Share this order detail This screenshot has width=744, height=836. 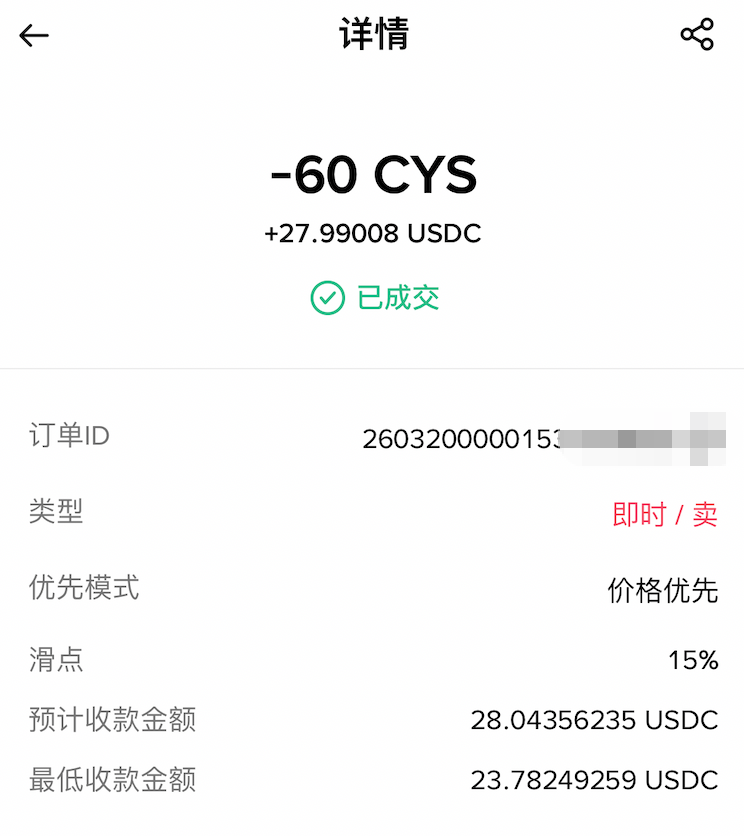[697, 35]
